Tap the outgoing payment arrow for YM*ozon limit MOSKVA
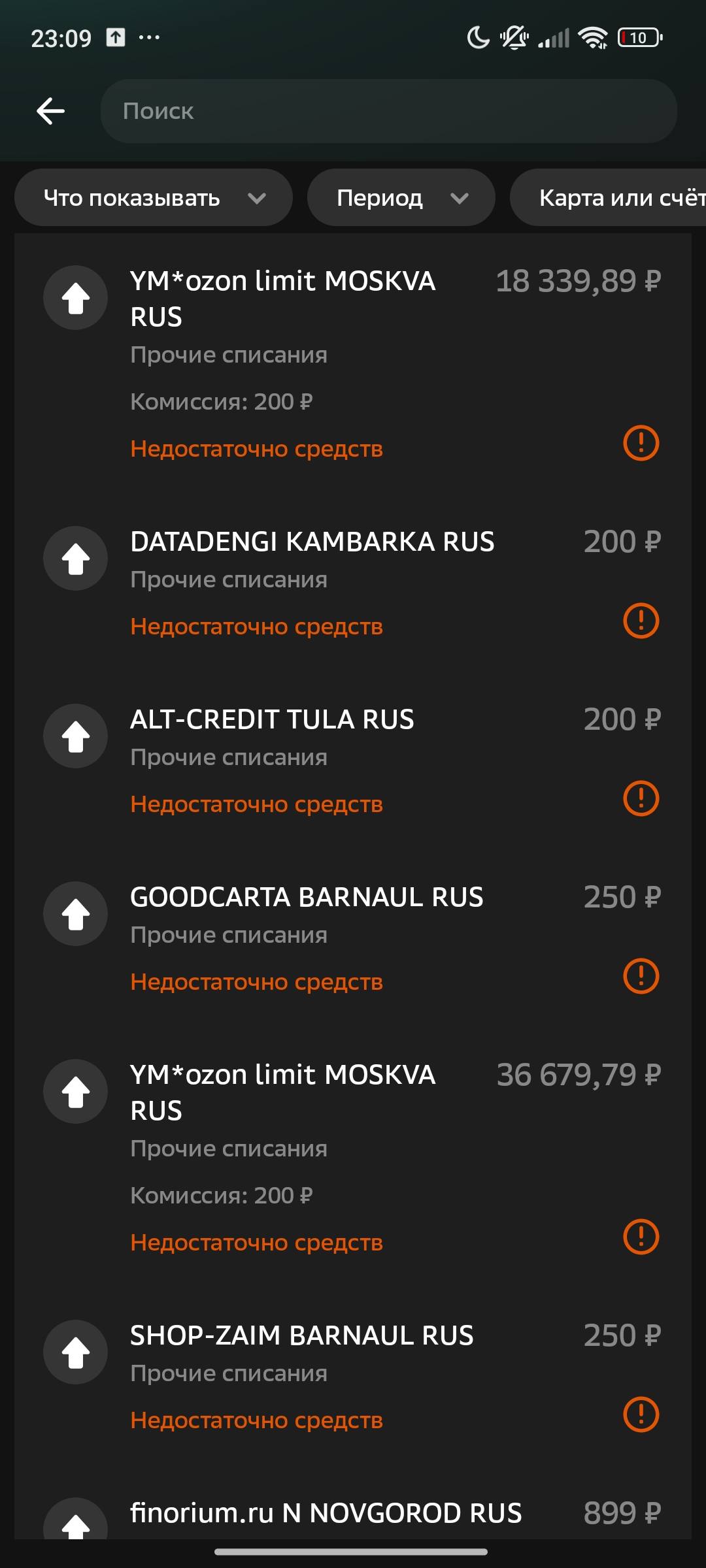Viewport: 706px width, 1568px height. pyautogui.click(x=75, y=298)
